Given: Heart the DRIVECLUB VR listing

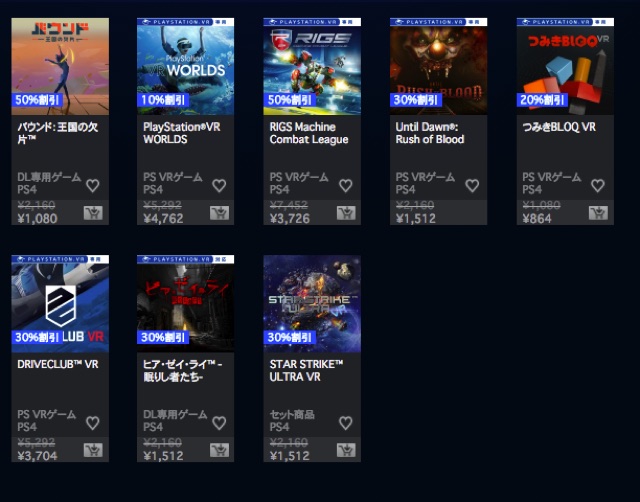Looking at the screenshot, I should pyautogui.click(x=93, y=422).
